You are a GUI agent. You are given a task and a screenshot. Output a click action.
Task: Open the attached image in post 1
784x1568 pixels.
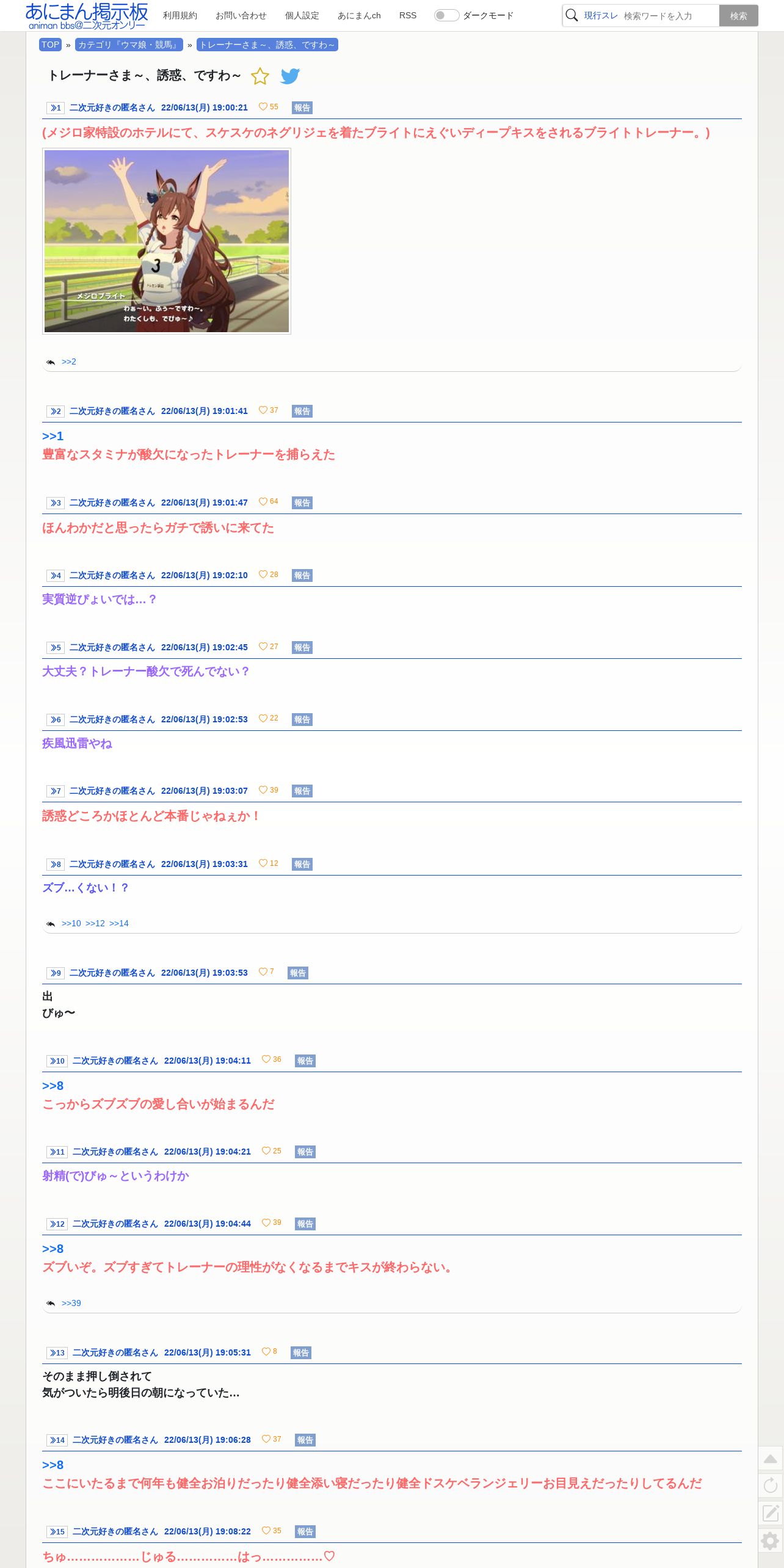point(167,241)
